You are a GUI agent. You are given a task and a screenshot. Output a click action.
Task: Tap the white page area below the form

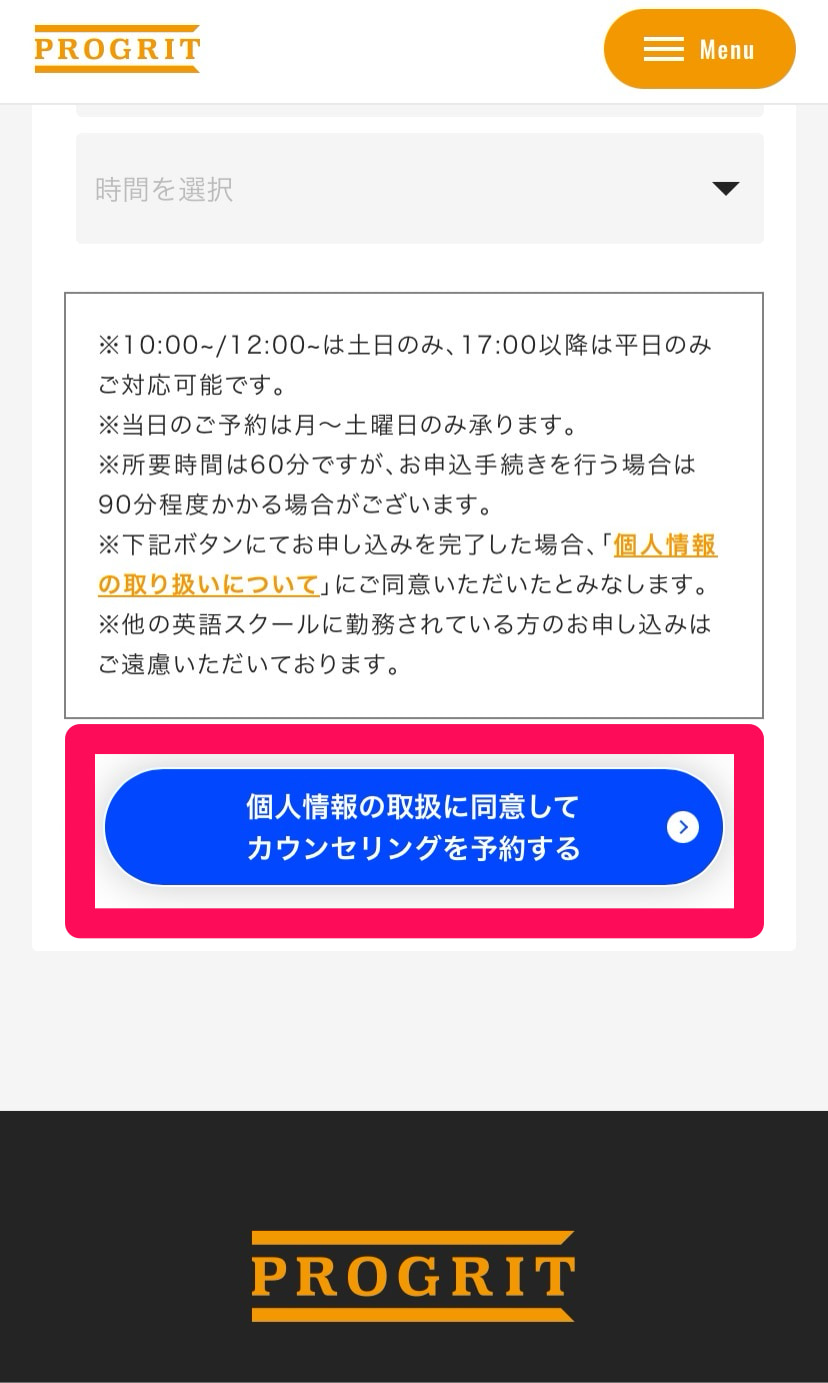[414, 1030]
